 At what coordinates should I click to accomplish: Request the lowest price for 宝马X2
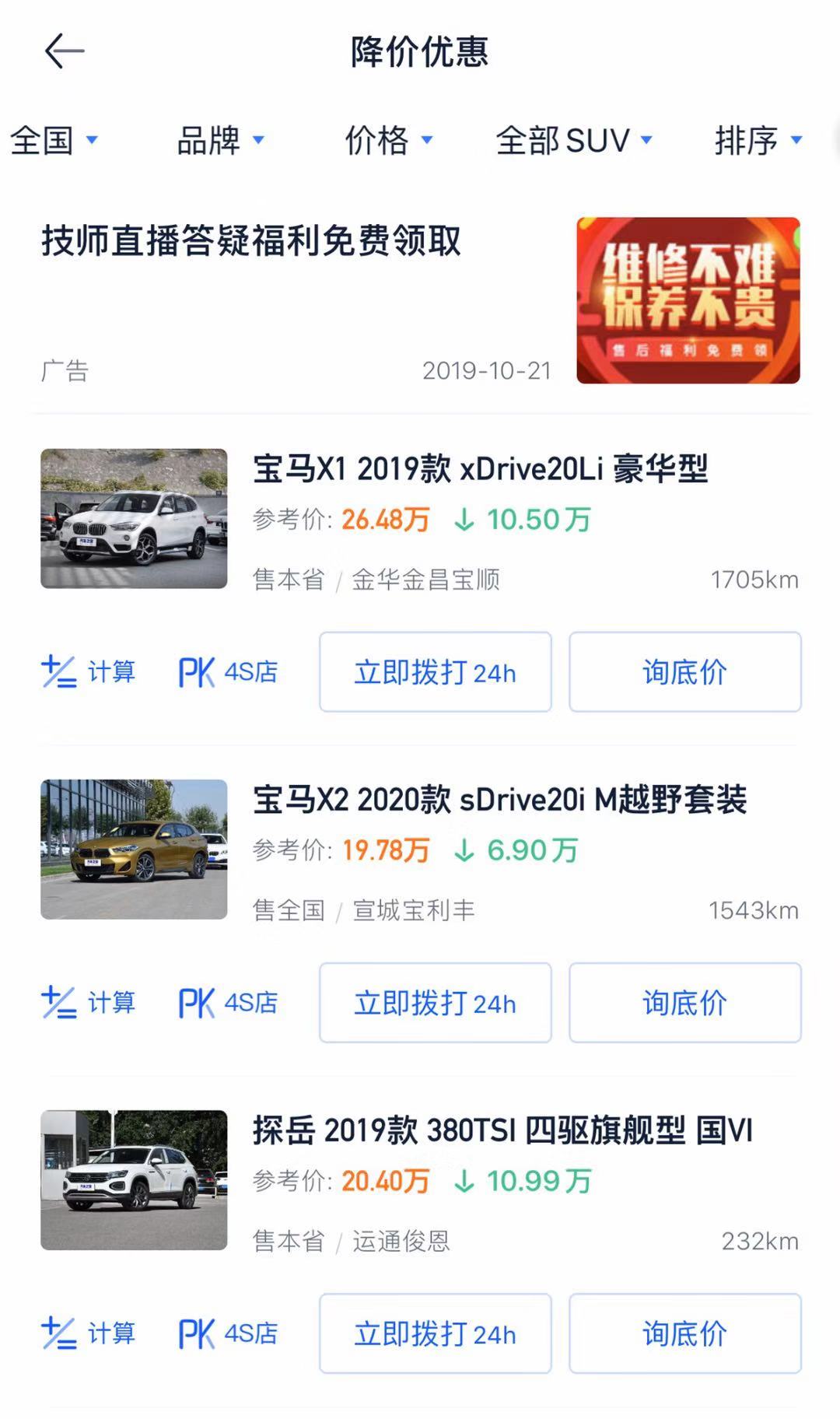click(x=684, y=1003)
